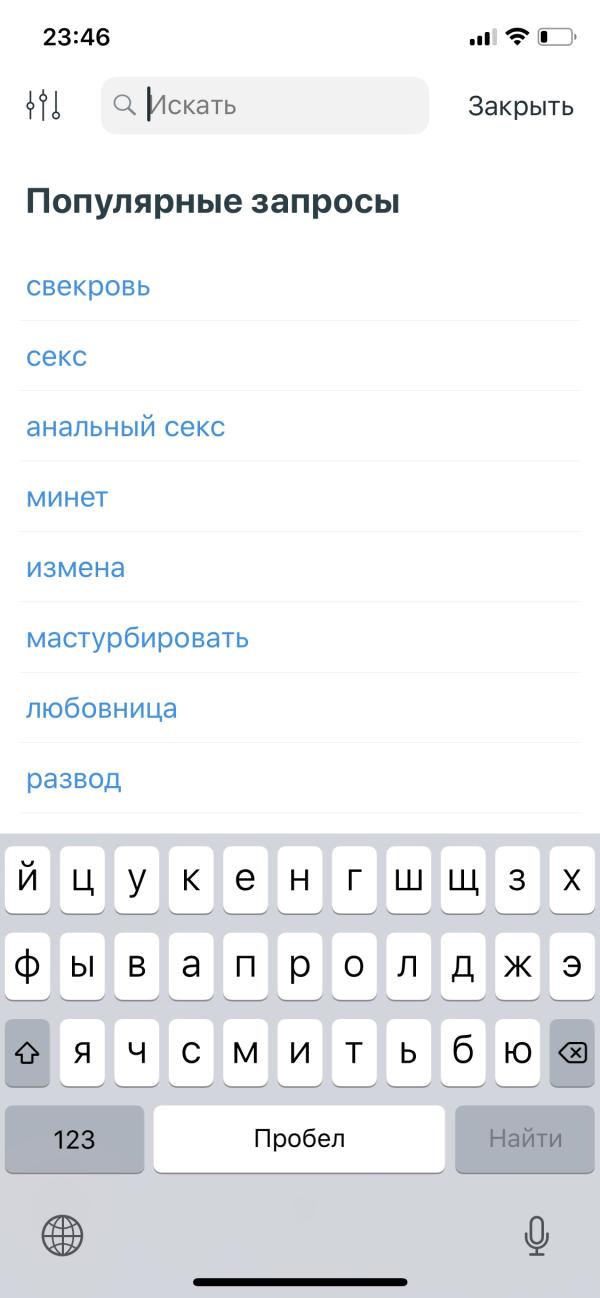Close search with Закрыть
Screen dimensions: 600x1298
520,106
